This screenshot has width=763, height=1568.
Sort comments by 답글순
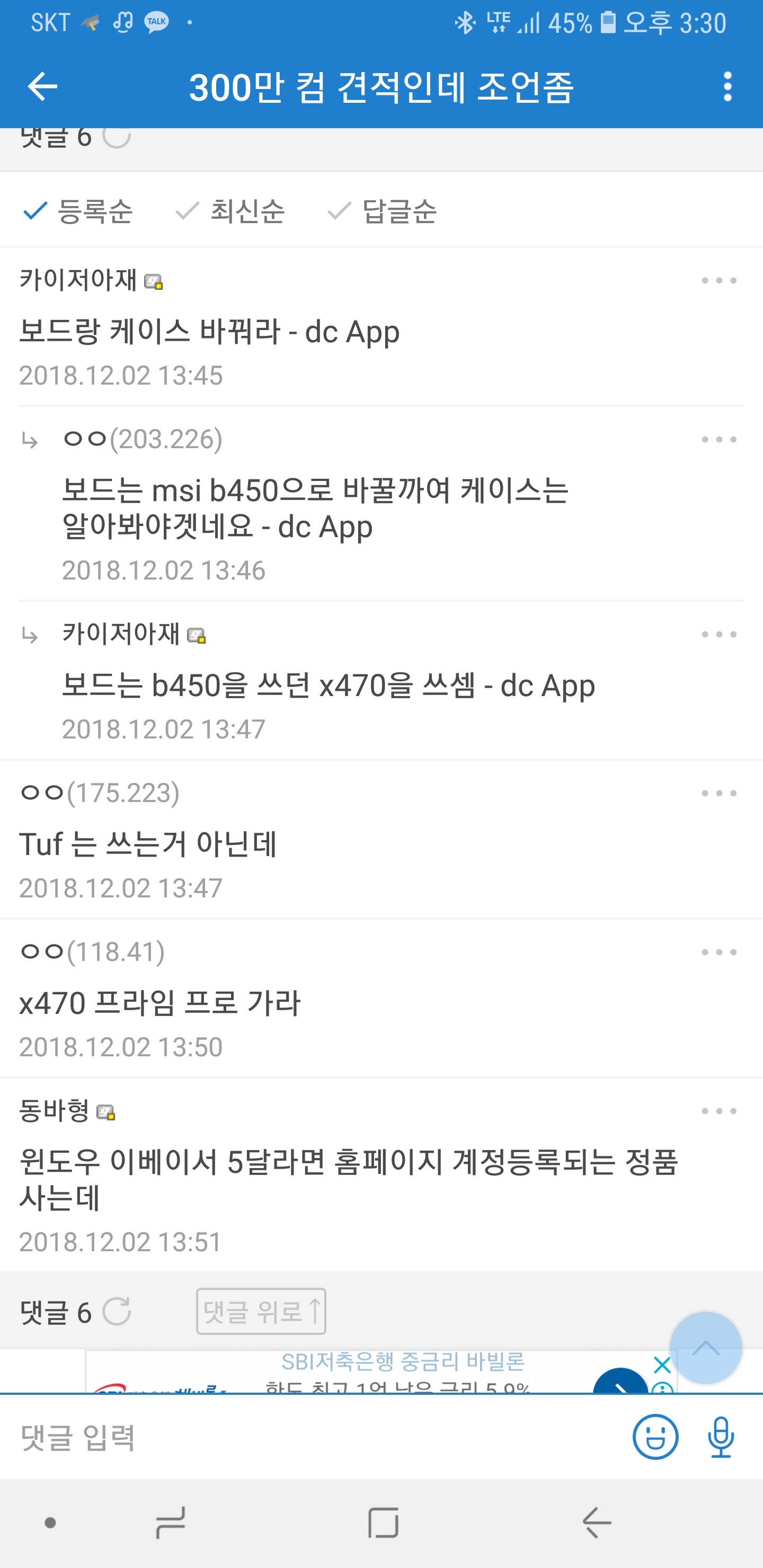pyautogui.click(x=382, y=211)
